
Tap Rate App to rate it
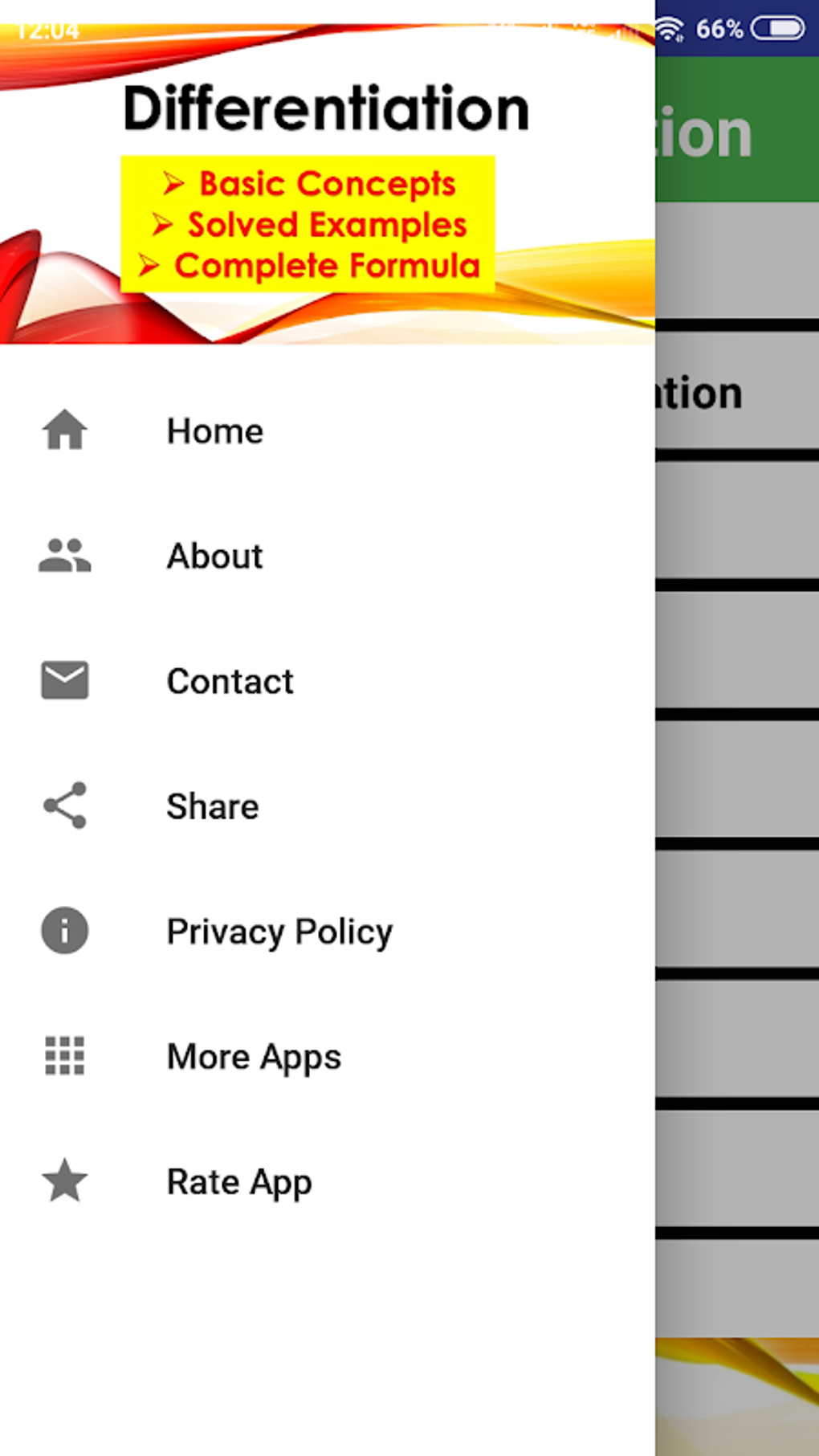pyautogui.click(x=327, y=1182)
